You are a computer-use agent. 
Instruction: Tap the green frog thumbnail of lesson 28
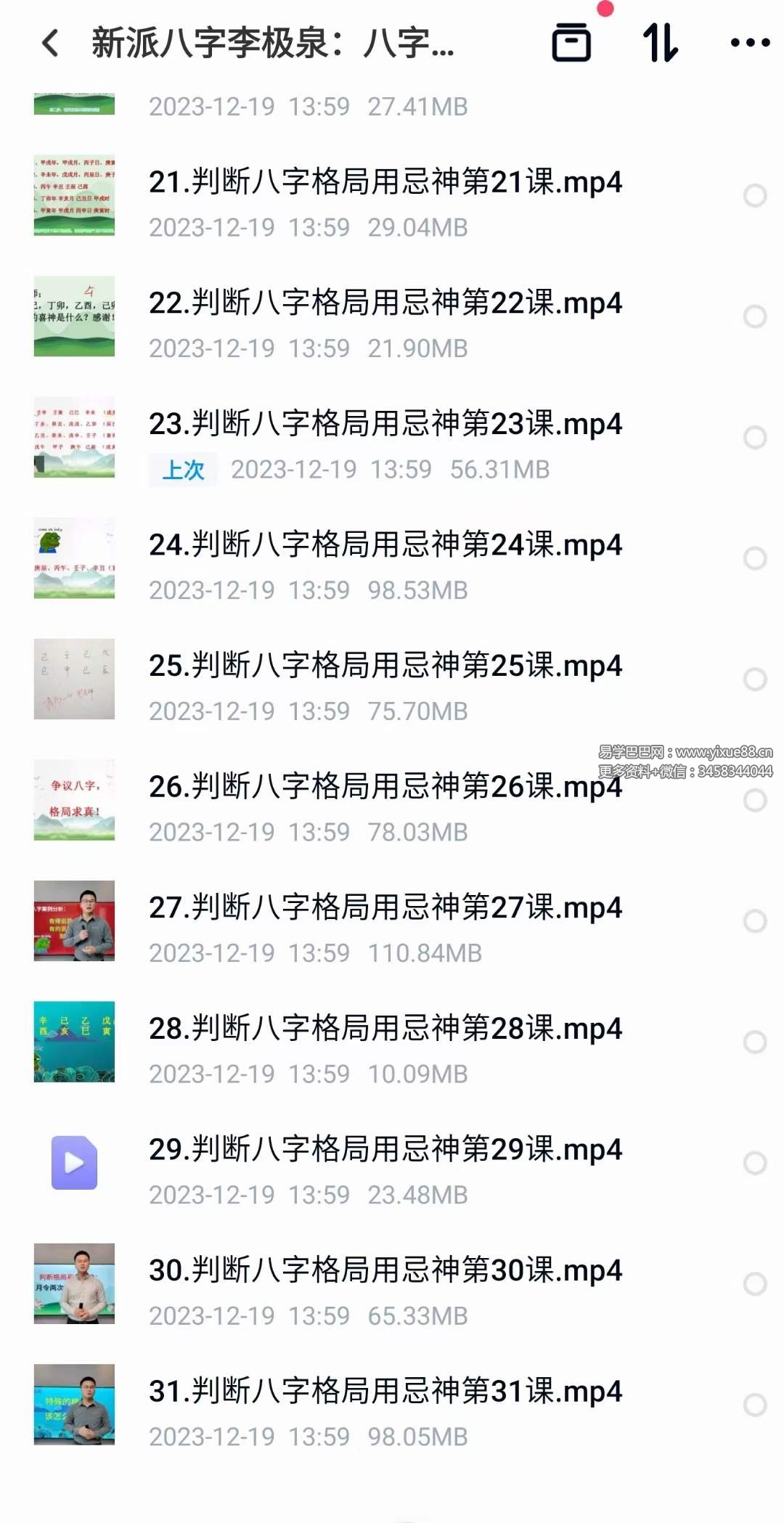click(x=73, y=1040)
